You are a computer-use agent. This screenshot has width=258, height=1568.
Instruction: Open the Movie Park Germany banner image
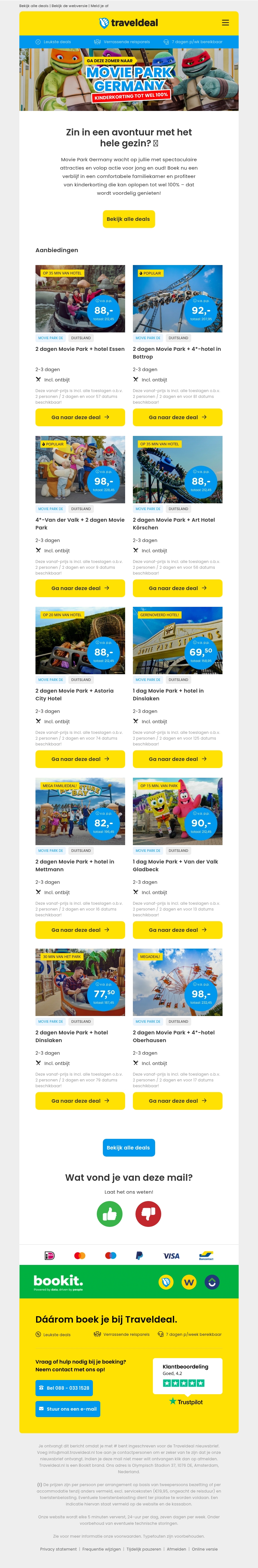[x=128, y=79]
